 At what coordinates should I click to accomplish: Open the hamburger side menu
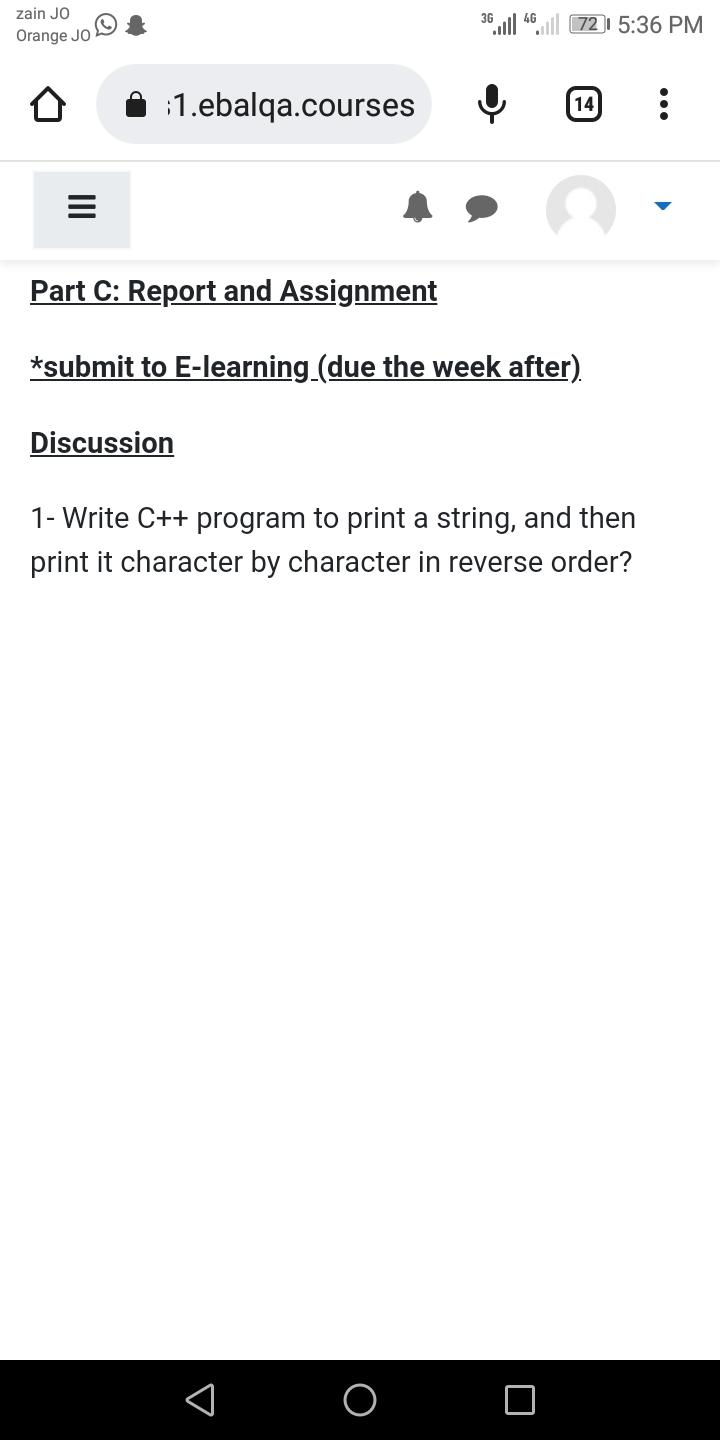(x=82, y=209)
